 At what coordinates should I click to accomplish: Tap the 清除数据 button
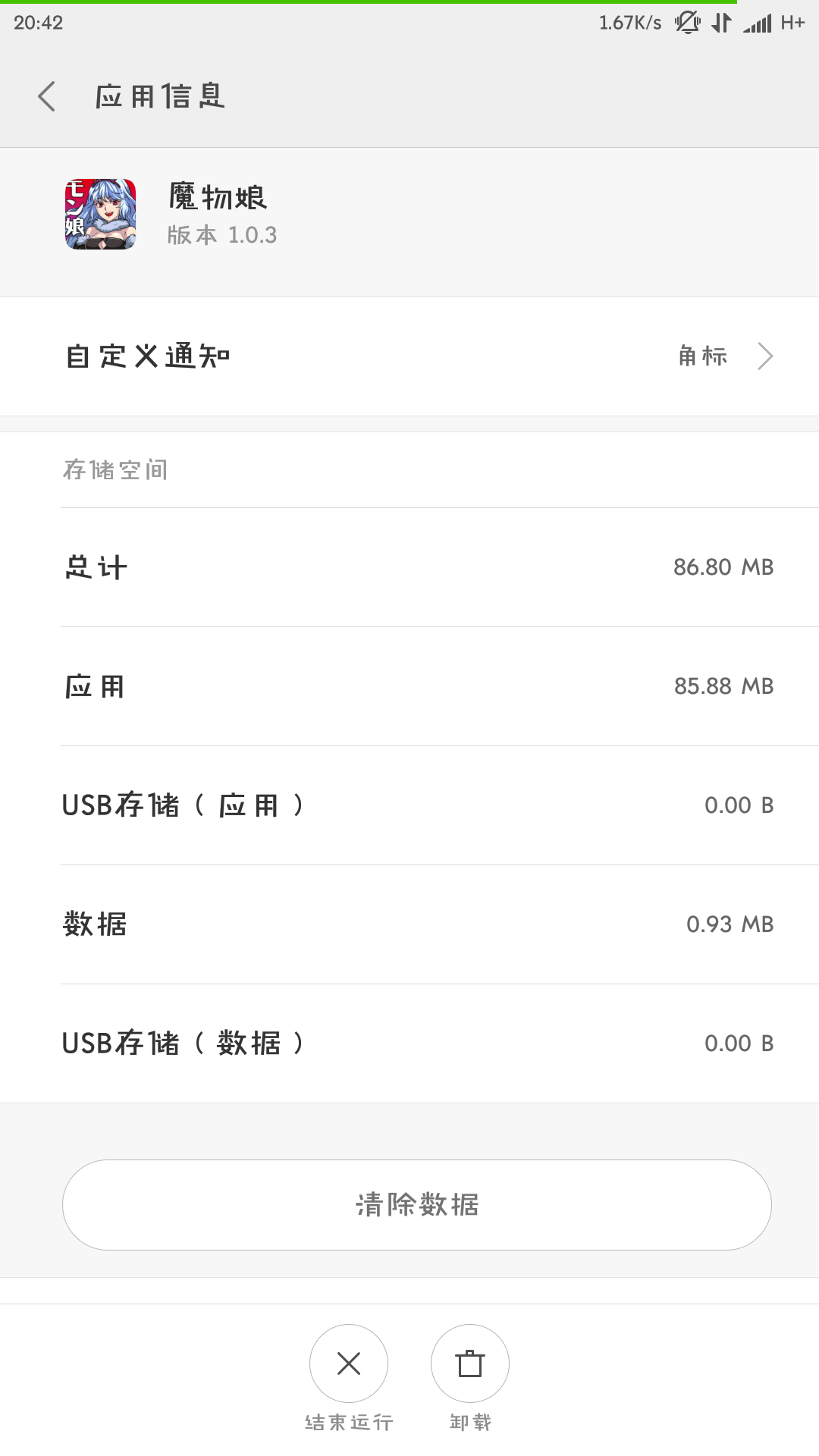pyautogui.click(x=417, y=1204)
